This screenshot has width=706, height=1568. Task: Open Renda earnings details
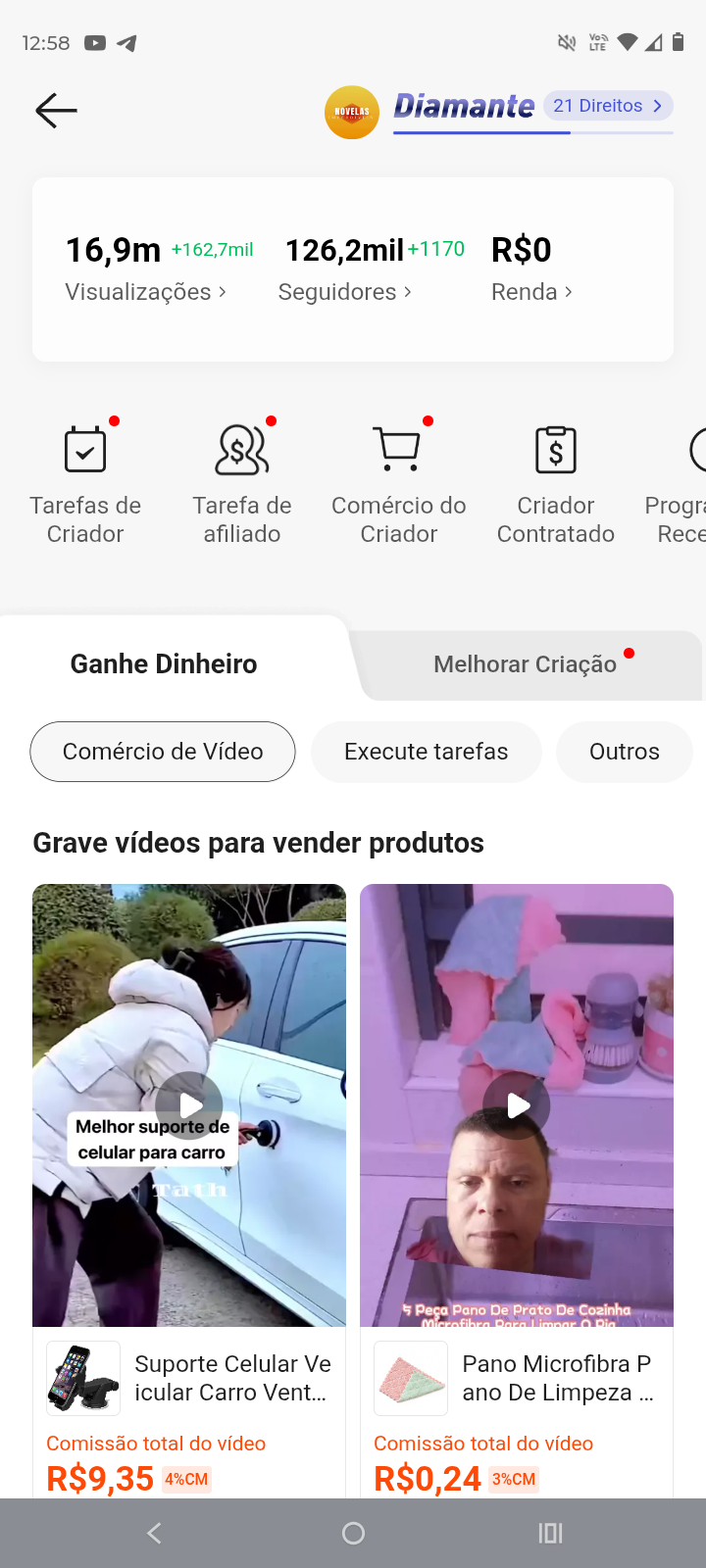point(531,292)
